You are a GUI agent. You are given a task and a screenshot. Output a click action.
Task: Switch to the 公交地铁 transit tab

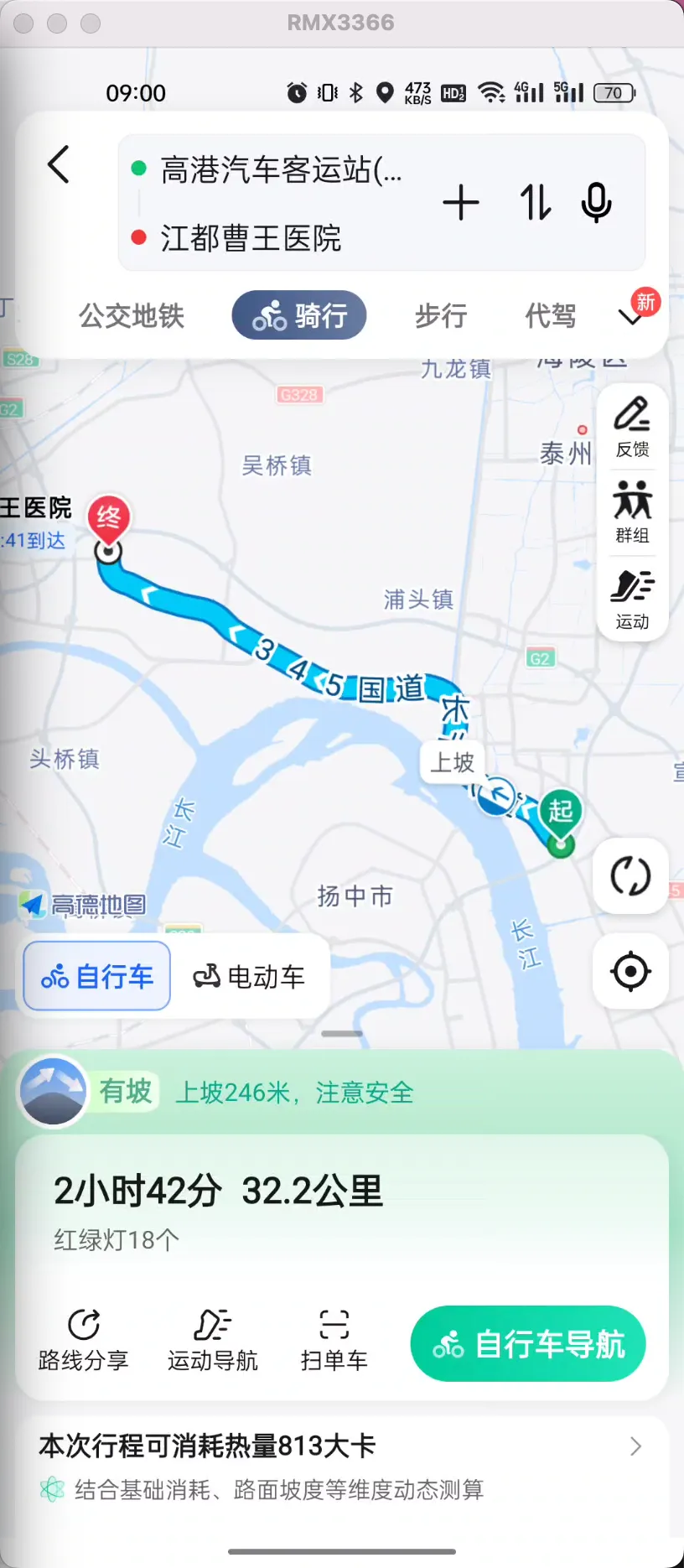131,316
